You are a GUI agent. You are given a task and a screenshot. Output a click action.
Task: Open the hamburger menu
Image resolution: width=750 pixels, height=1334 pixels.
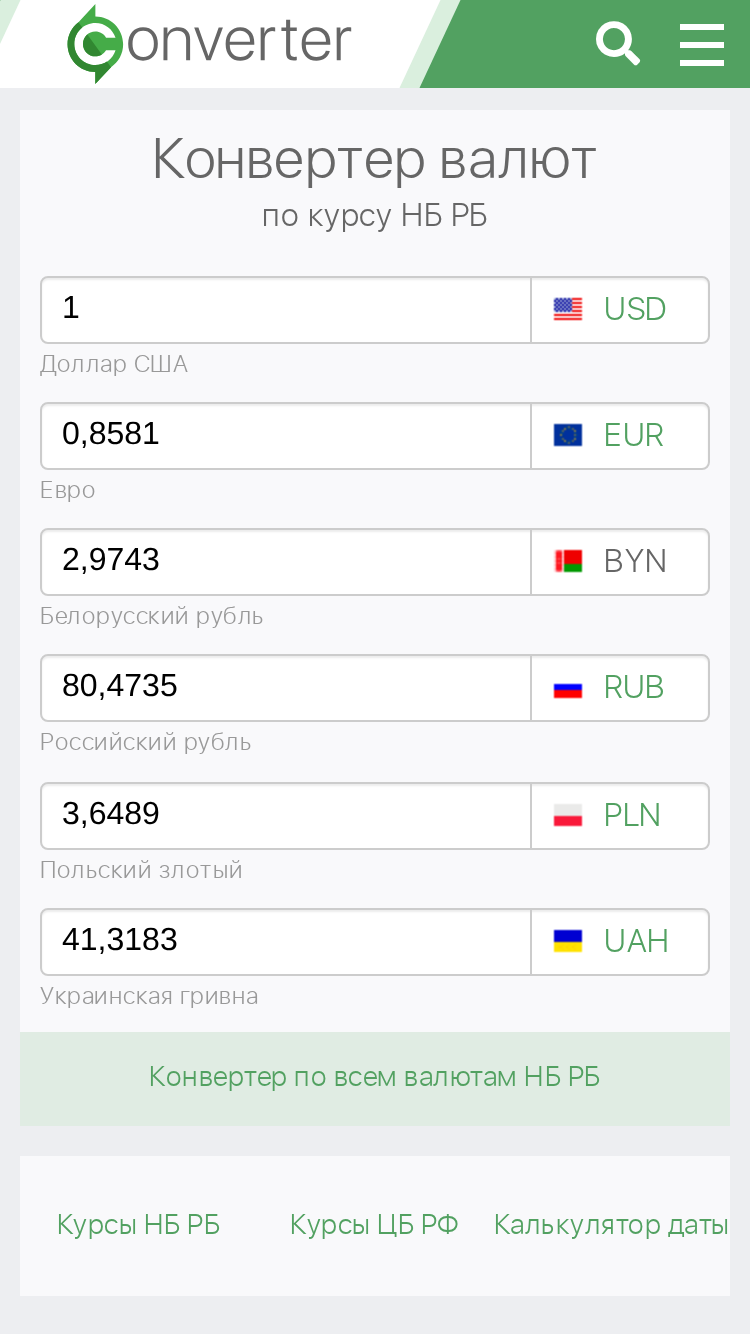coord(702,44)
